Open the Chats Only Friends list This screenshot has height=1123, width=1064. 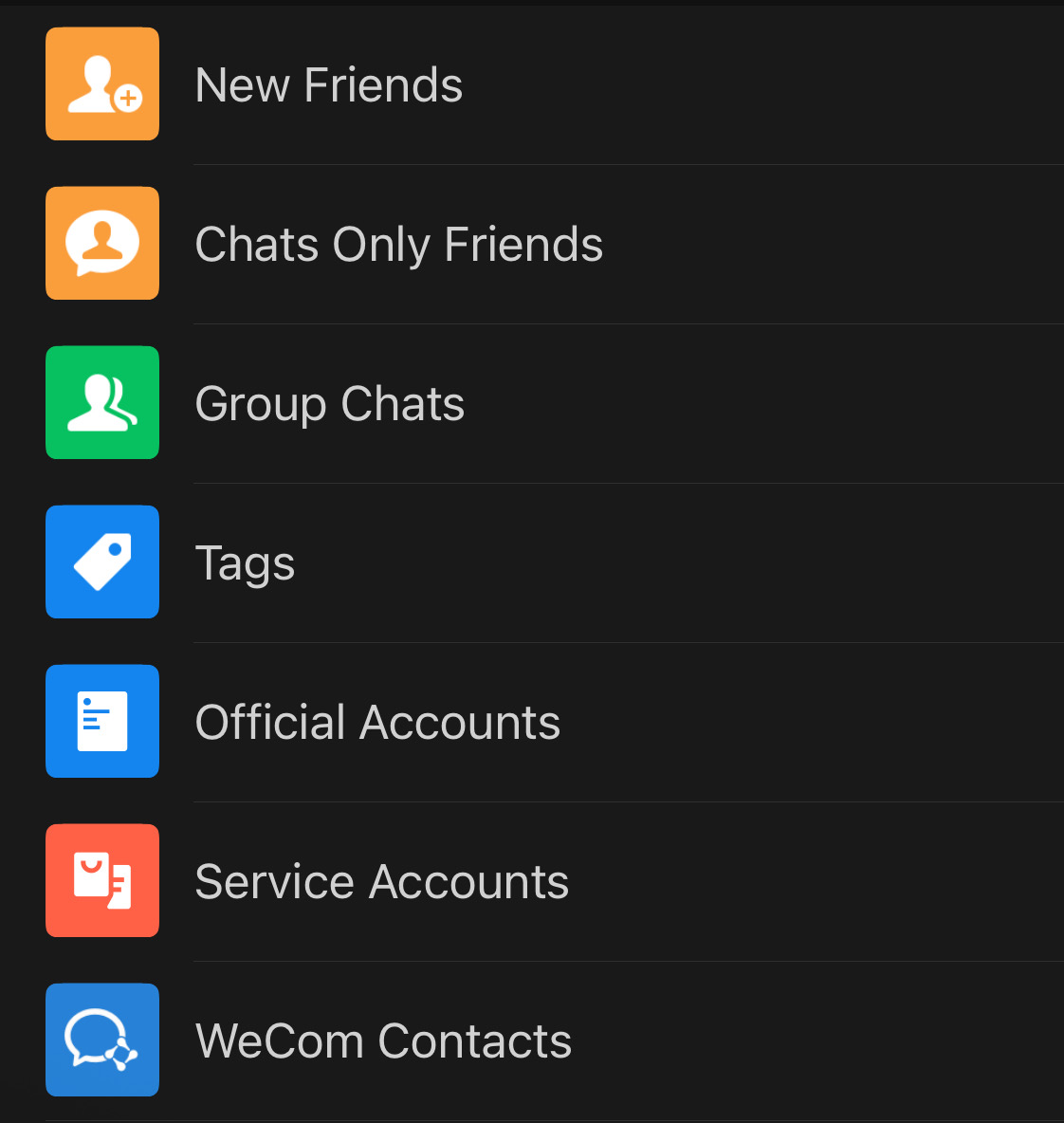398,245
